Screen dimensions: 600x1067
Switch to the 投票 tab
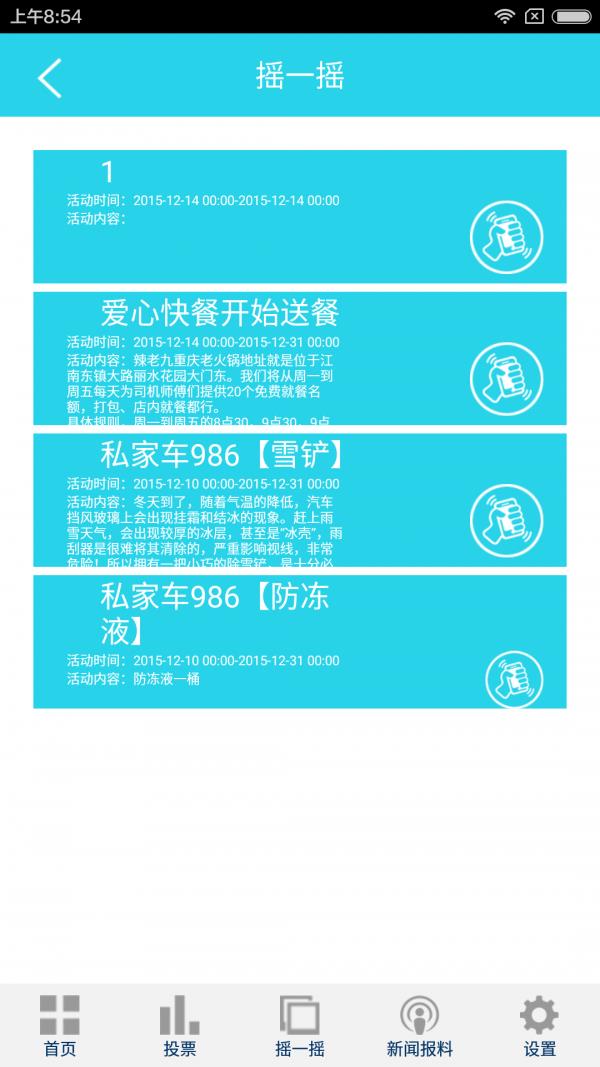(180, 1026)
